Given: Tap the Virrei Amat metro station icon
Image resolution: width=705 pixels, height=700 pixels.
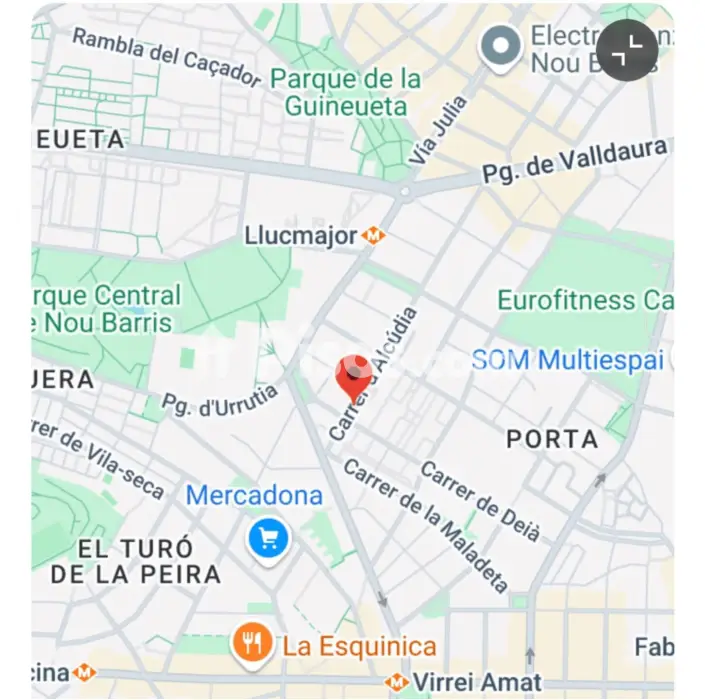Looking at the screenshot, I should click(396, 683).
